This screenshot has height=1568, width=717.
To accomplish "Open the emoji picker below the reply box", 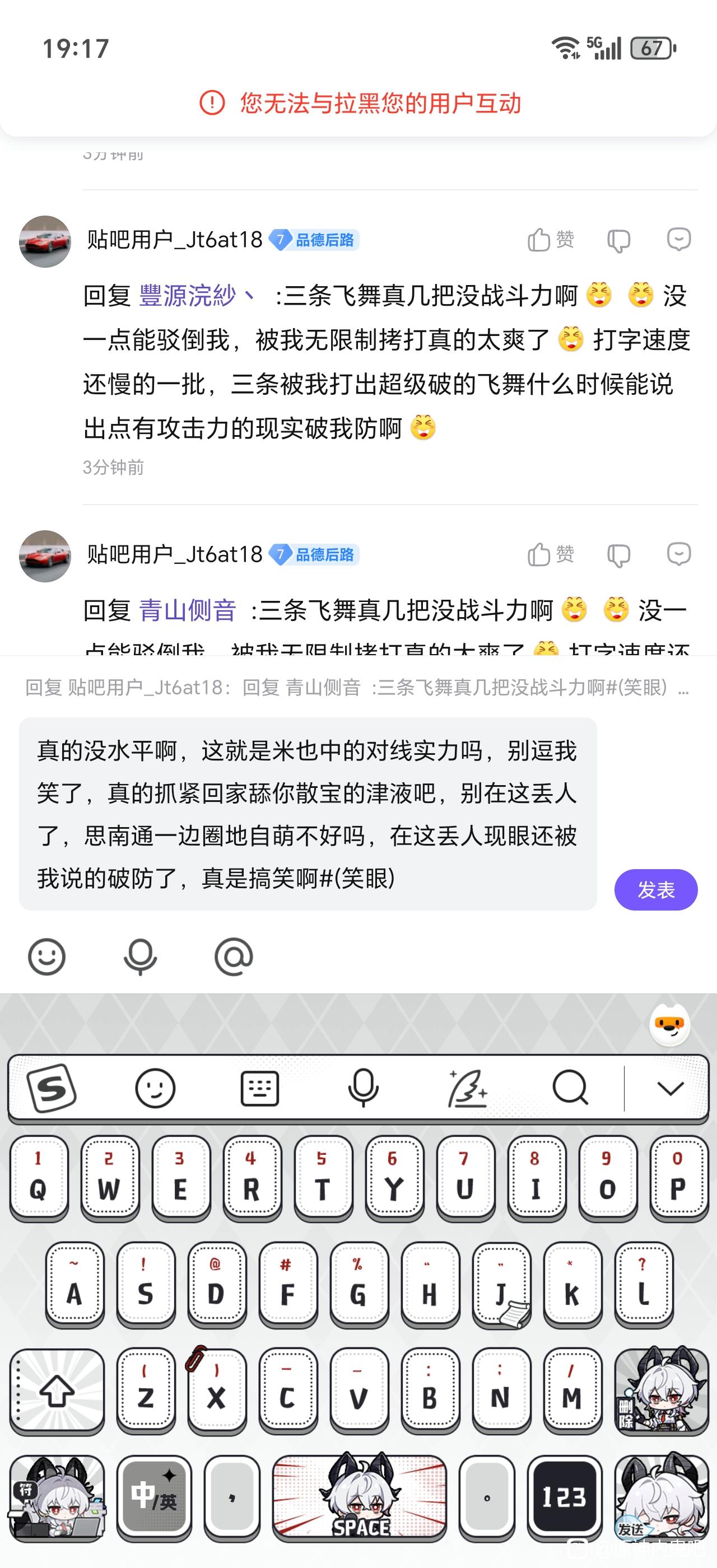I will point(46,957).
